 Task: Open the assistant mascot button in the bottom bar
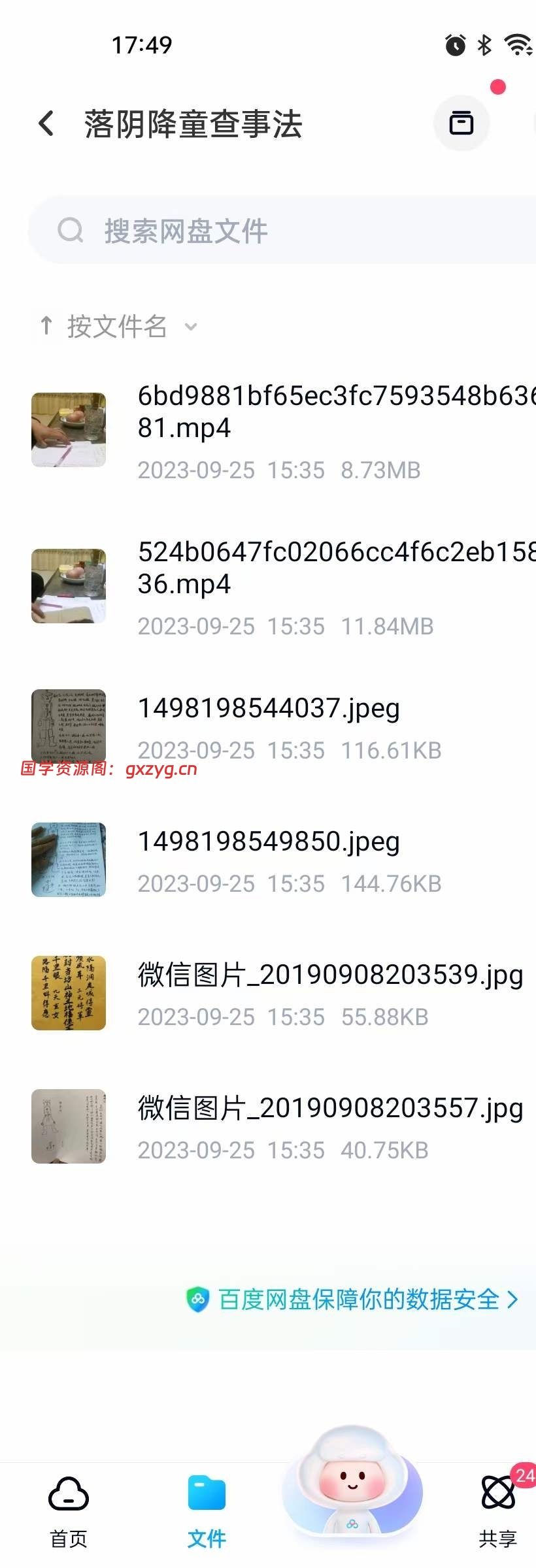[352, 1490]
